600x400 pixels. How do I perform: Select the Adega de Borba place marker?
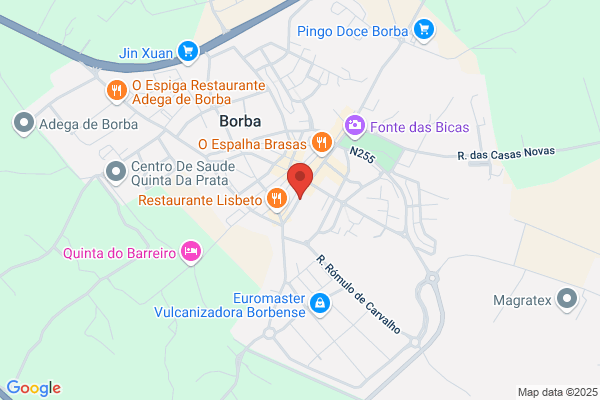click(x=24, y=124)
